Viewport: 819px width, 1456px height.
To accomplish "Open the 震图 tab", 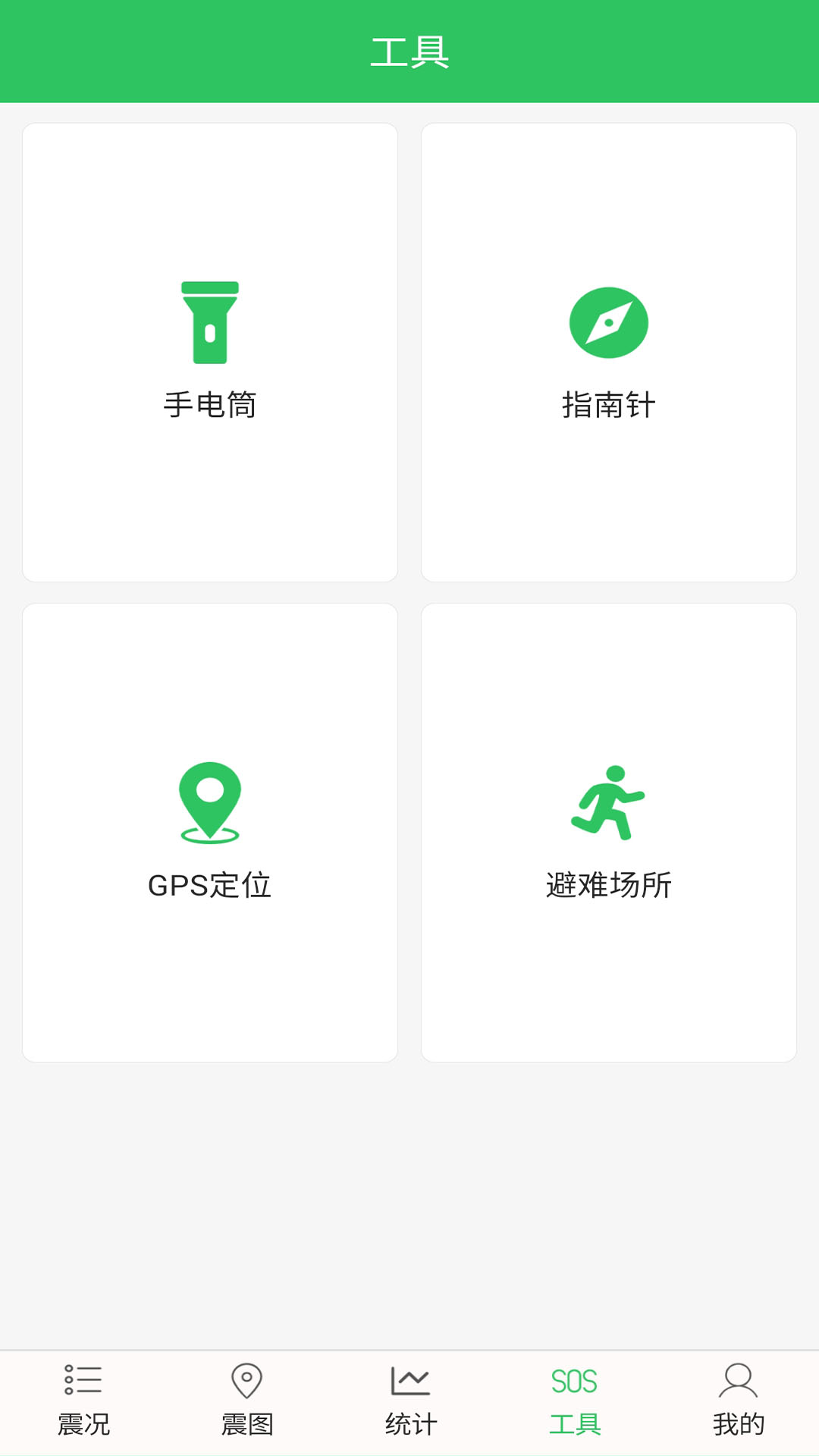I will 247,1423.
